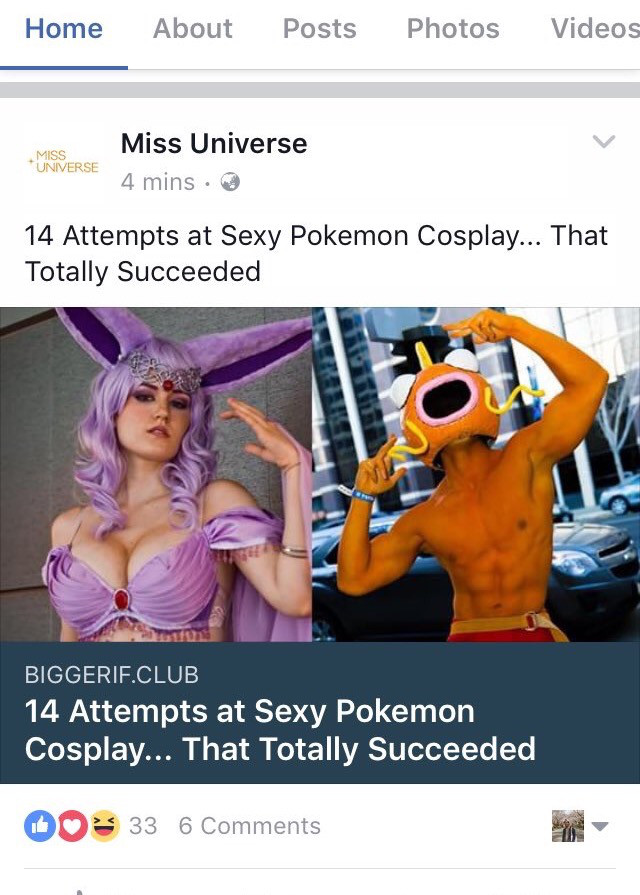Tap the Miss Universe profile picture

click(x=62, y=162)
